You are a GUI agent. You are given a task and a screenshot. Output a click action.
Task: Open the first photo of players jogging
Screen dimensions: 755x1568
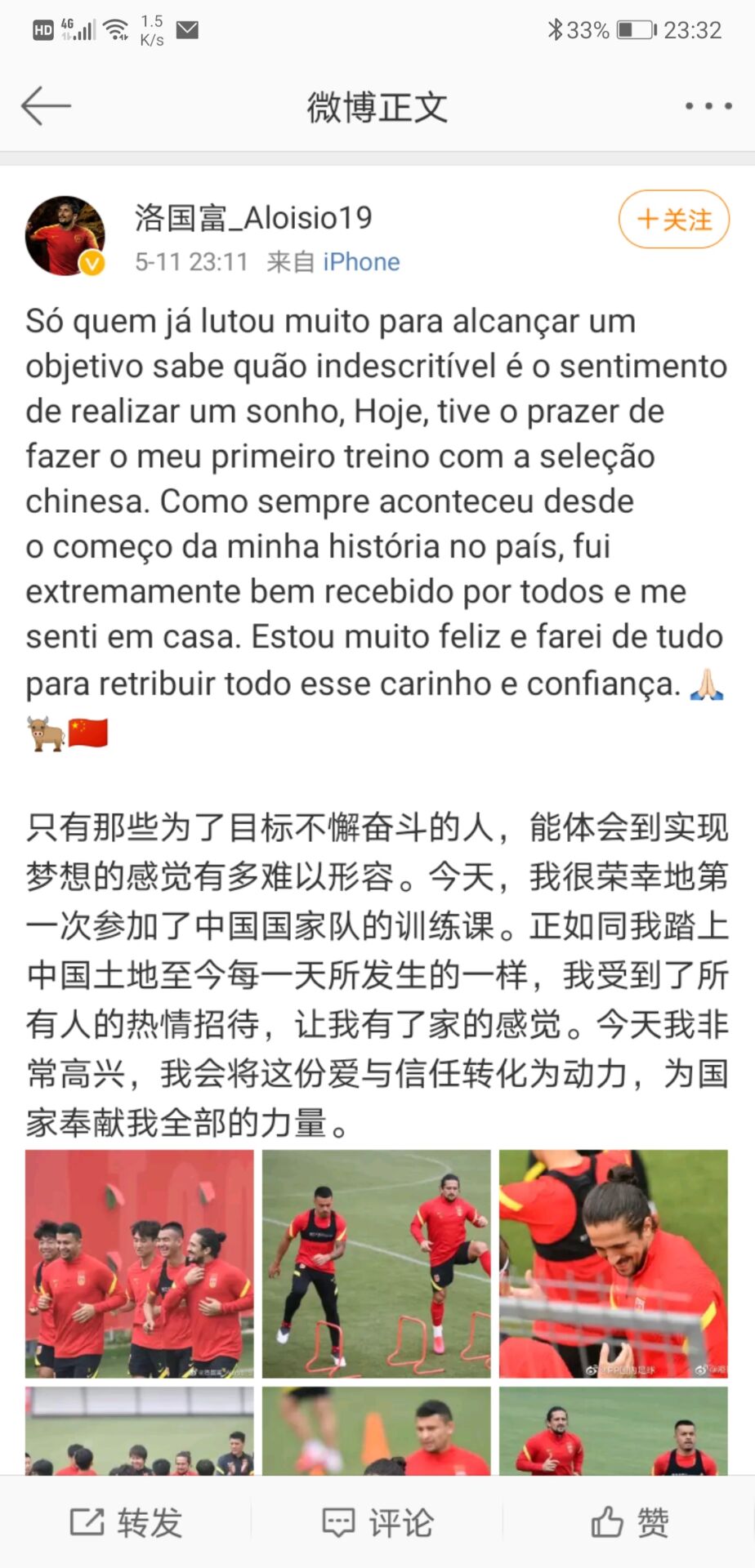pos(140,1263)
